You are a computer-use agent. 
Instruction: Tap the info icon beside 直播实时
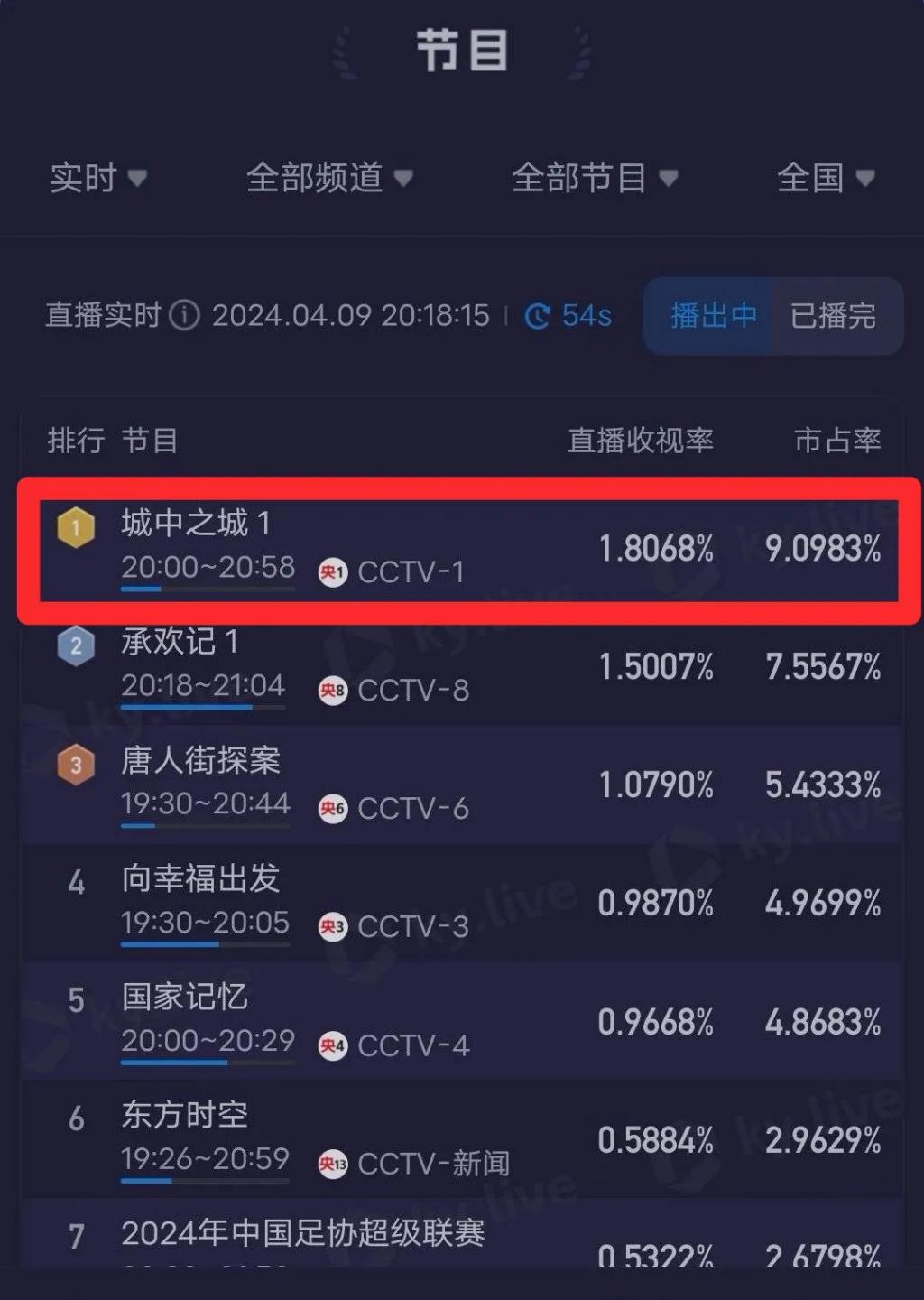pos(185,315)
